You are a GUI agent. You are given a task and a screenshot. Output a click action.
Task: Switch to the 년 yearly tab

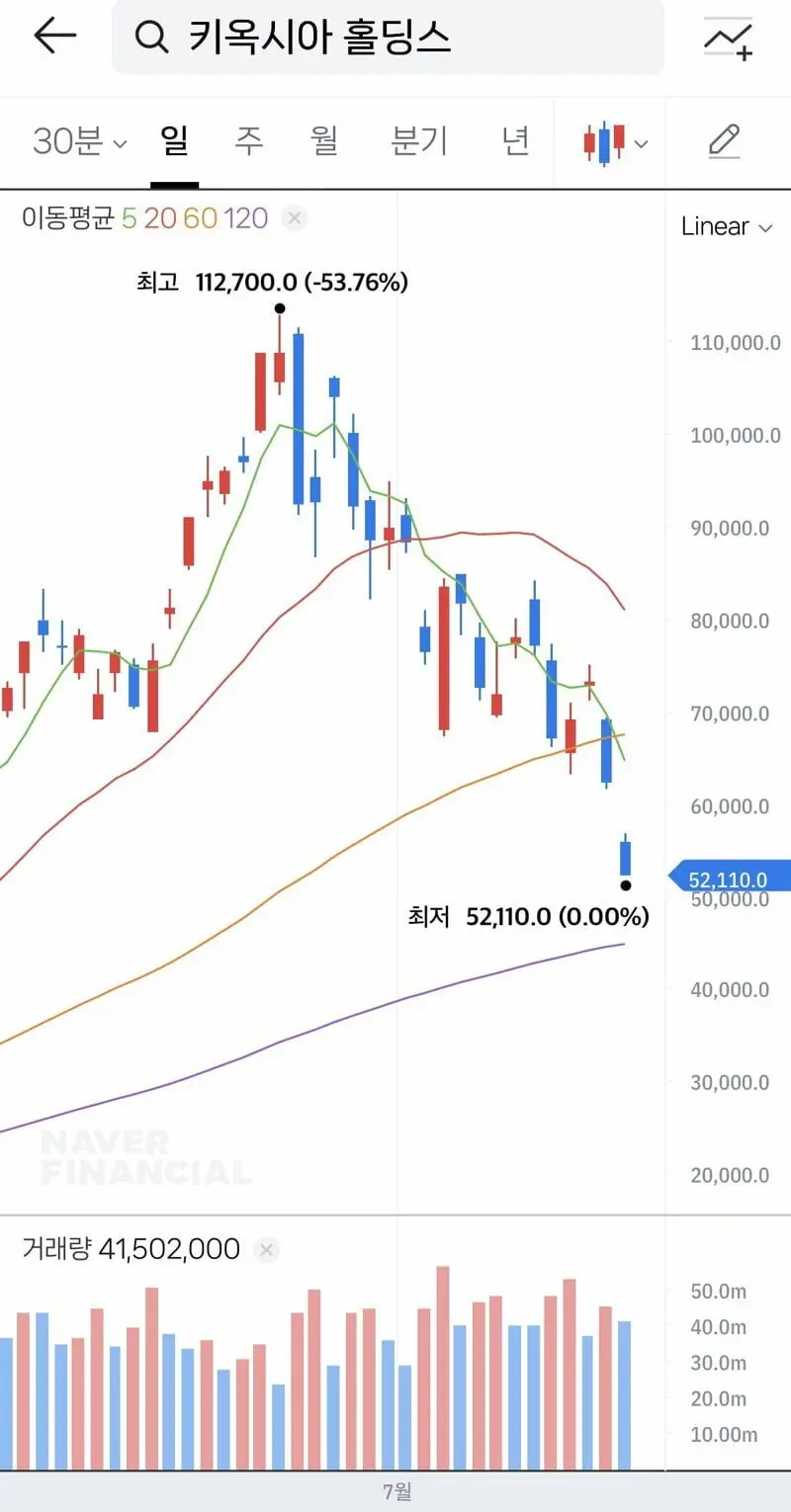[515, 142]
